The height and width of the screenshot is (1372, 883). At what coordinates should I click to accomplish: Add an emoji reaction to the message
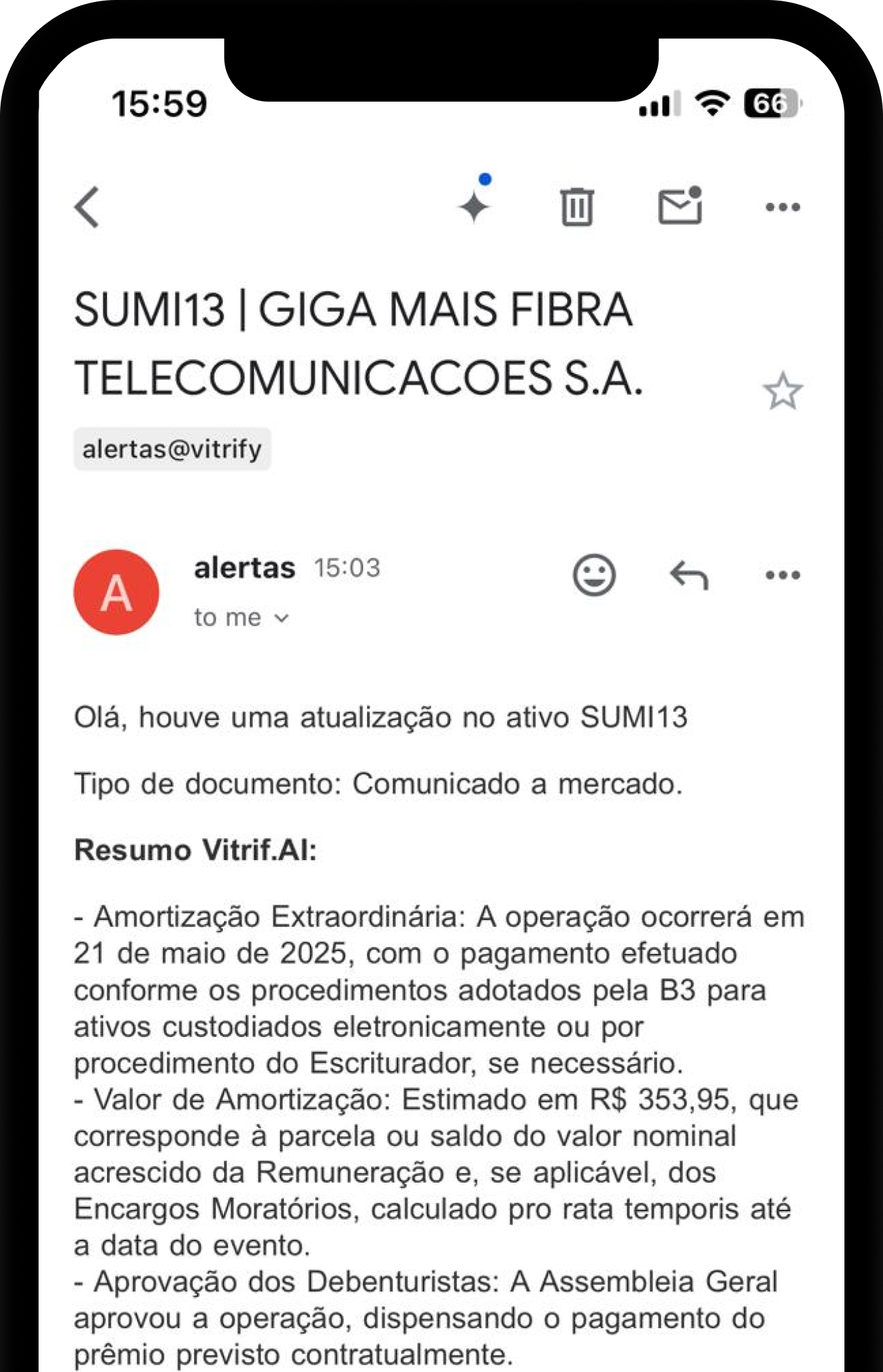click(x=594, y=576)
